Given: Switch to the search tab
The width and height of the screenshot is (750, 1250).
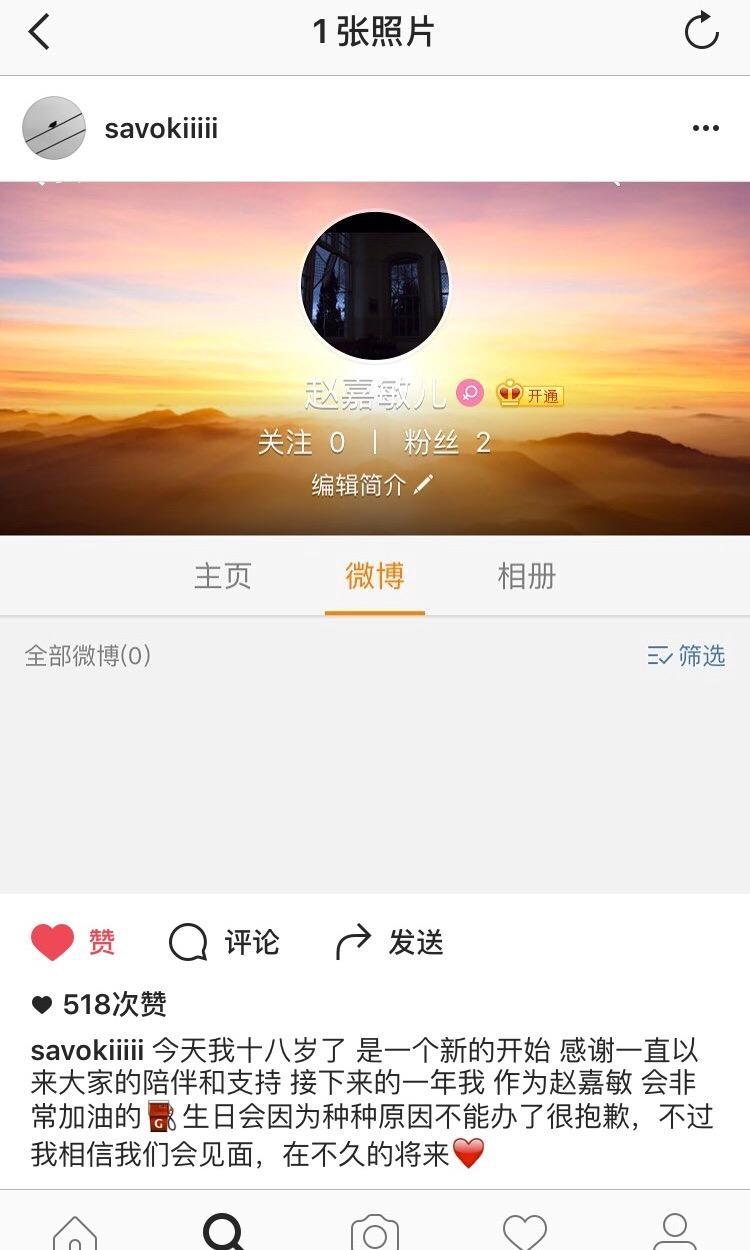Looking at the screenshot, I should click(224, 1232).
